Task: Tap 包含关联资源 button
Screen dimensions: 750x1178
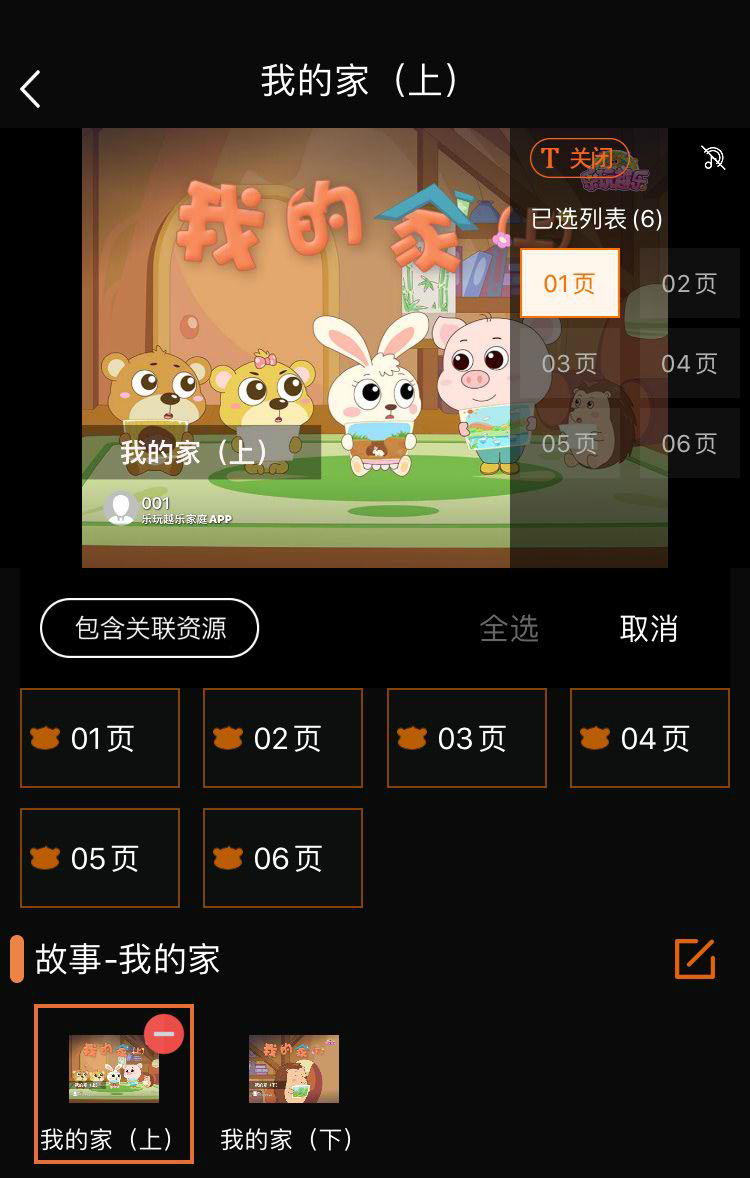Action: click(150, 628)
